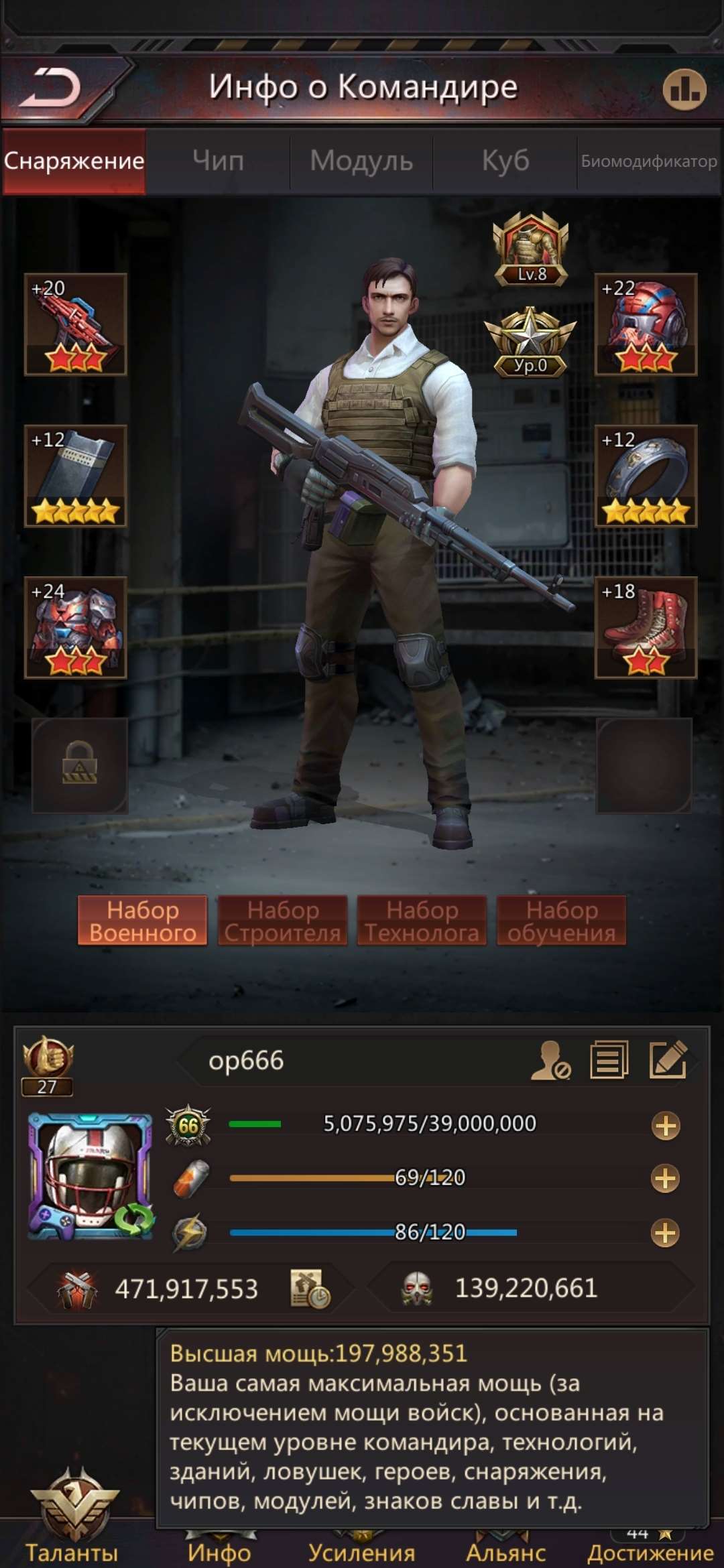This screenshot has width=724, height=1568.
Task: Edit the commander name op666
Action: pos(668,1060)
